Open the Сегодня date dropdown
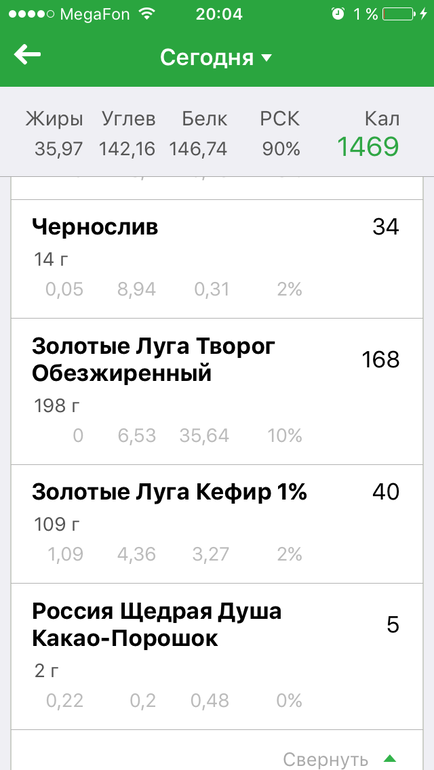434x770 pixels. (216, 58)
